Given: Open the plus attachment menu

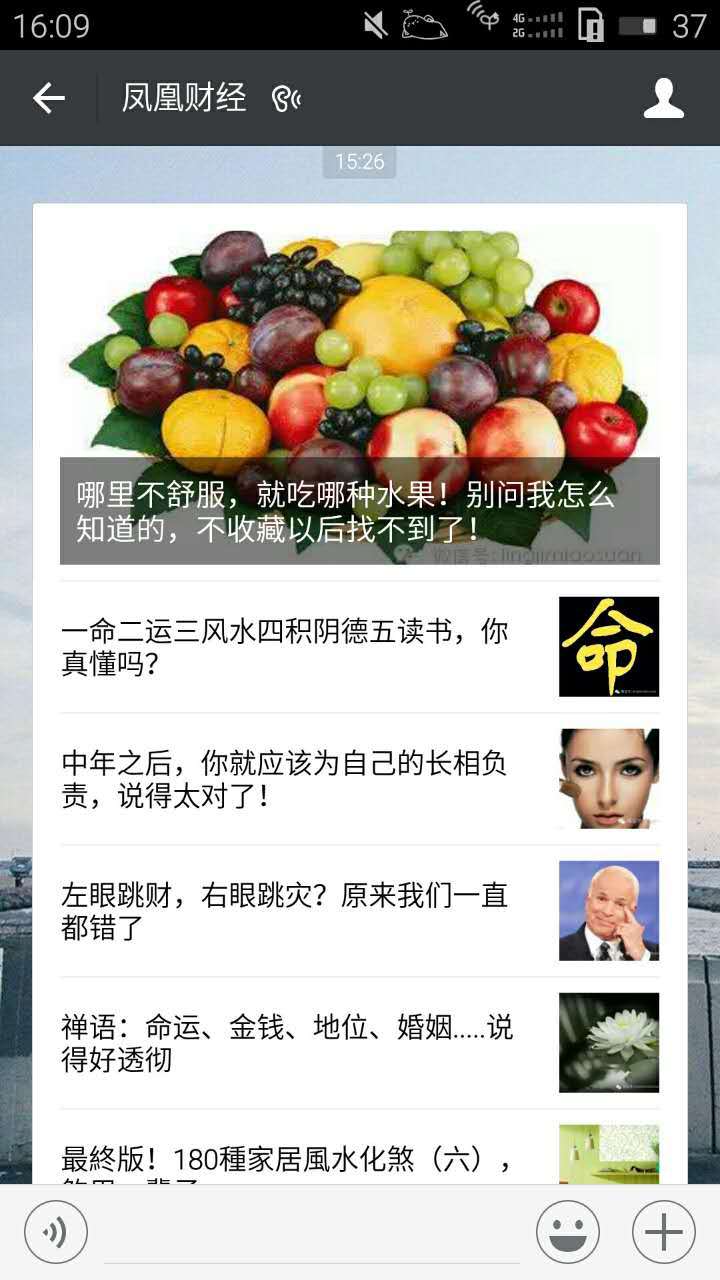Looking at the screenshot, I should point(663,1232).
